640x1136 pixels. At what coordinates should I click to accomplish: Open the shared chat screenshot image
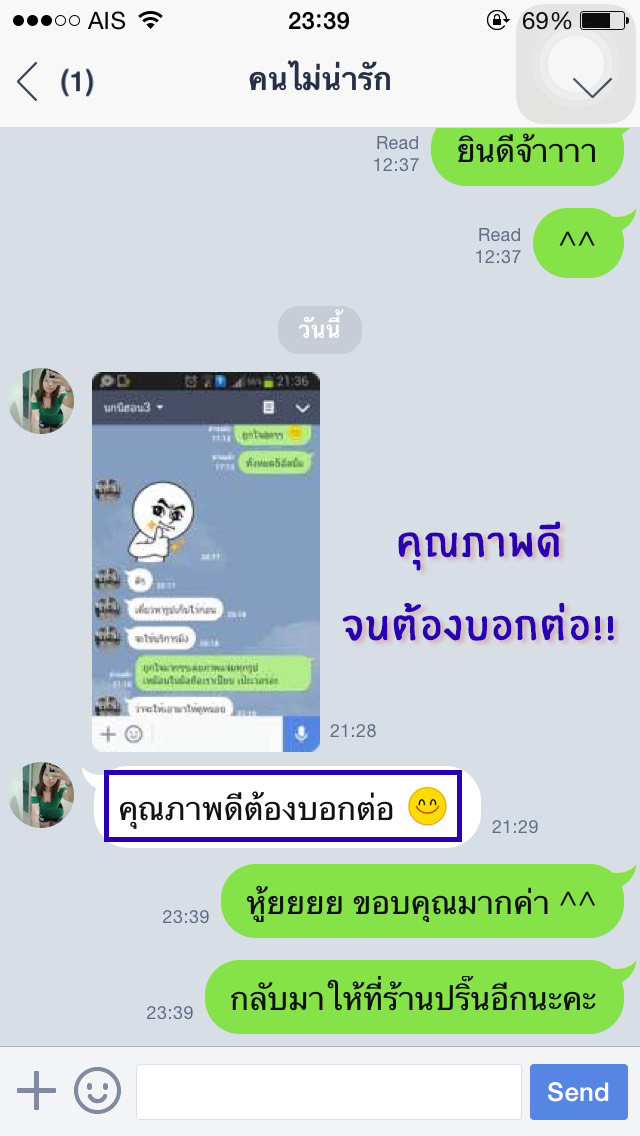coord(206,562)
